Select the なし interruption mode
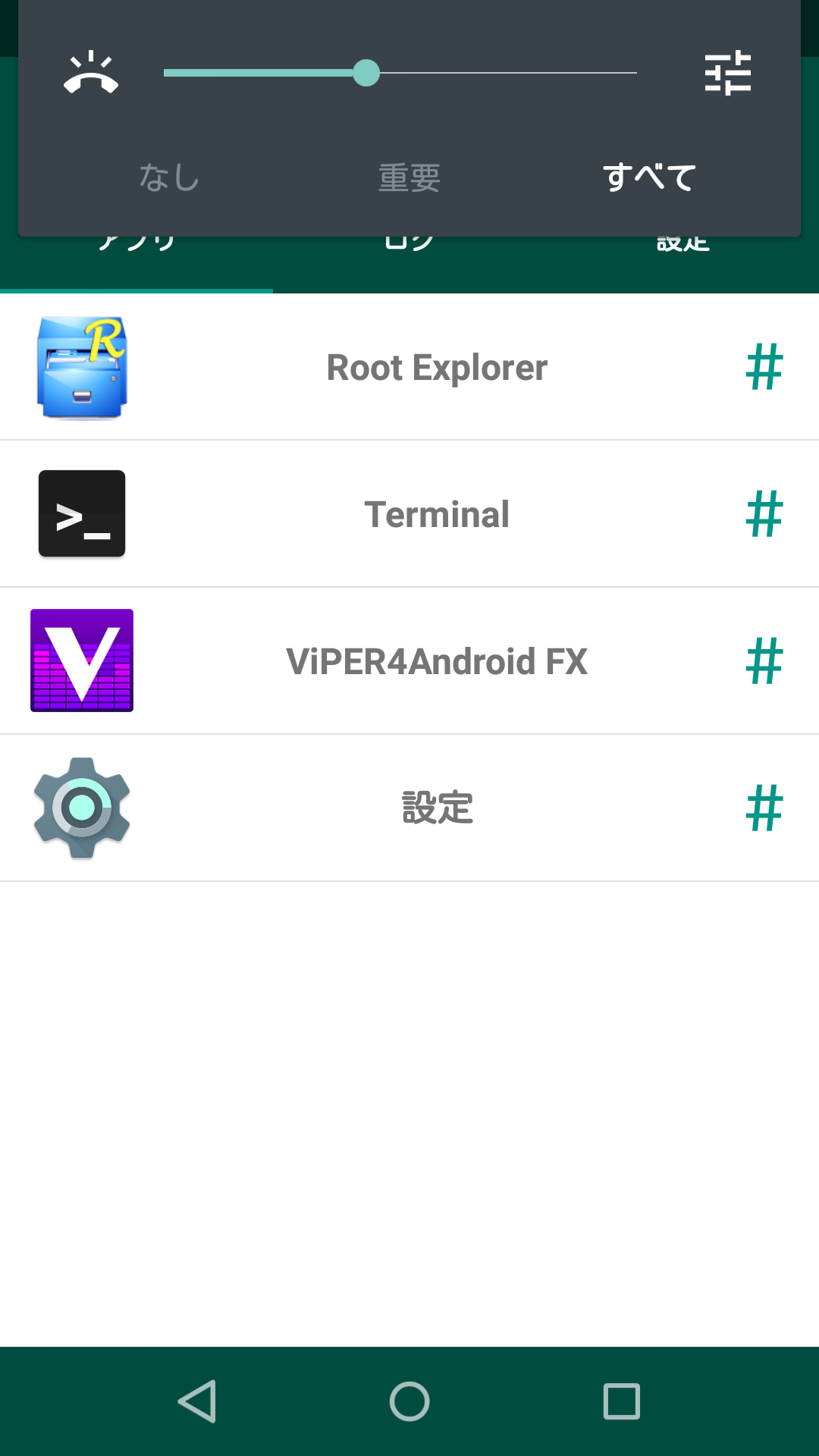The image size is (819, 1456). (x=169, y=177)
